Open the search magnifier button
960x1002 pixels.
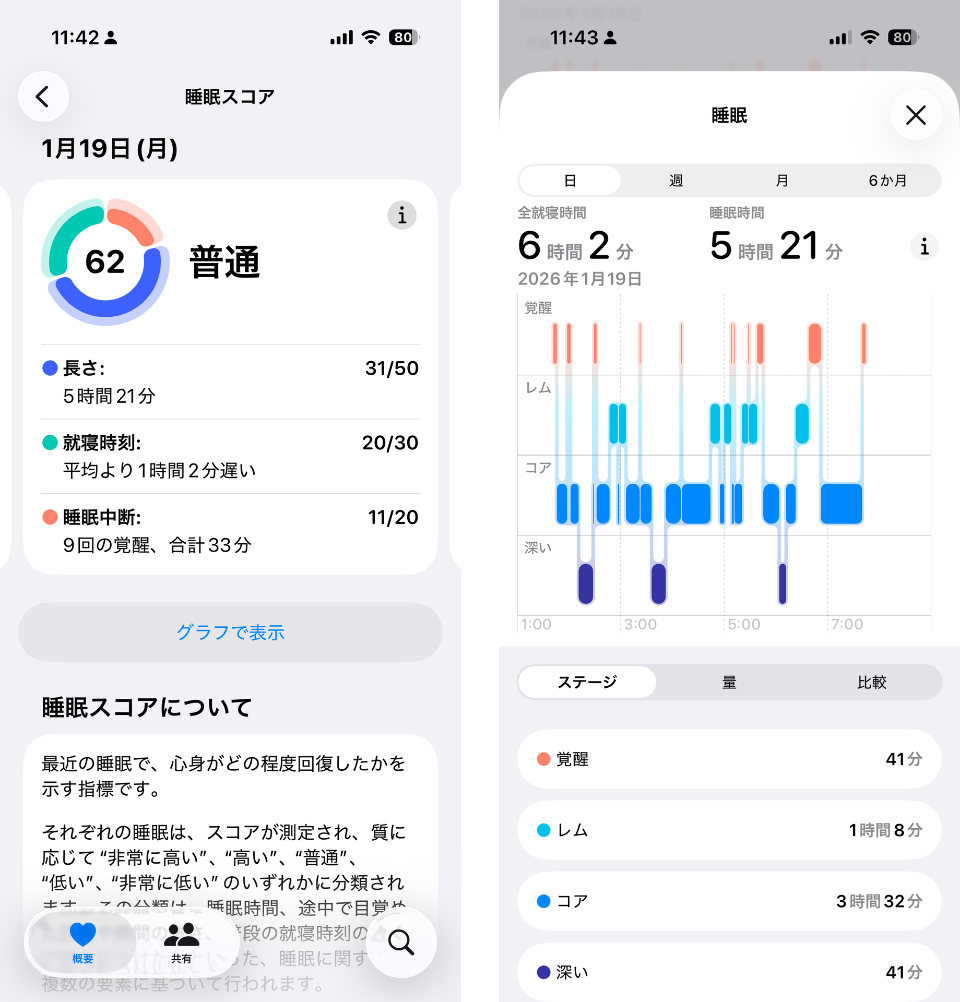tap(401, 942)
